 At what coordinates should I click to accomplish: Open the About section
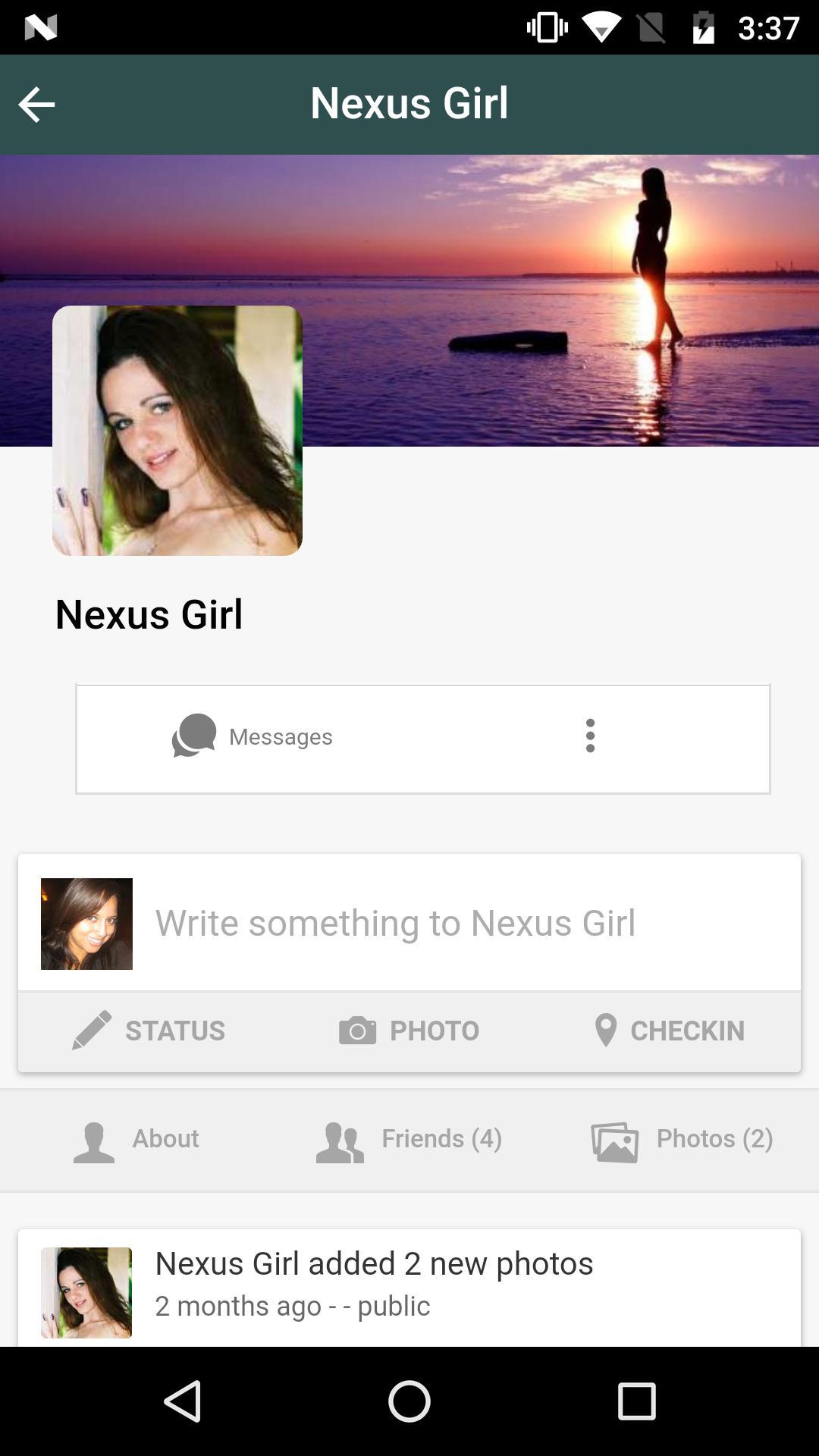click(x=136, y=1140)
